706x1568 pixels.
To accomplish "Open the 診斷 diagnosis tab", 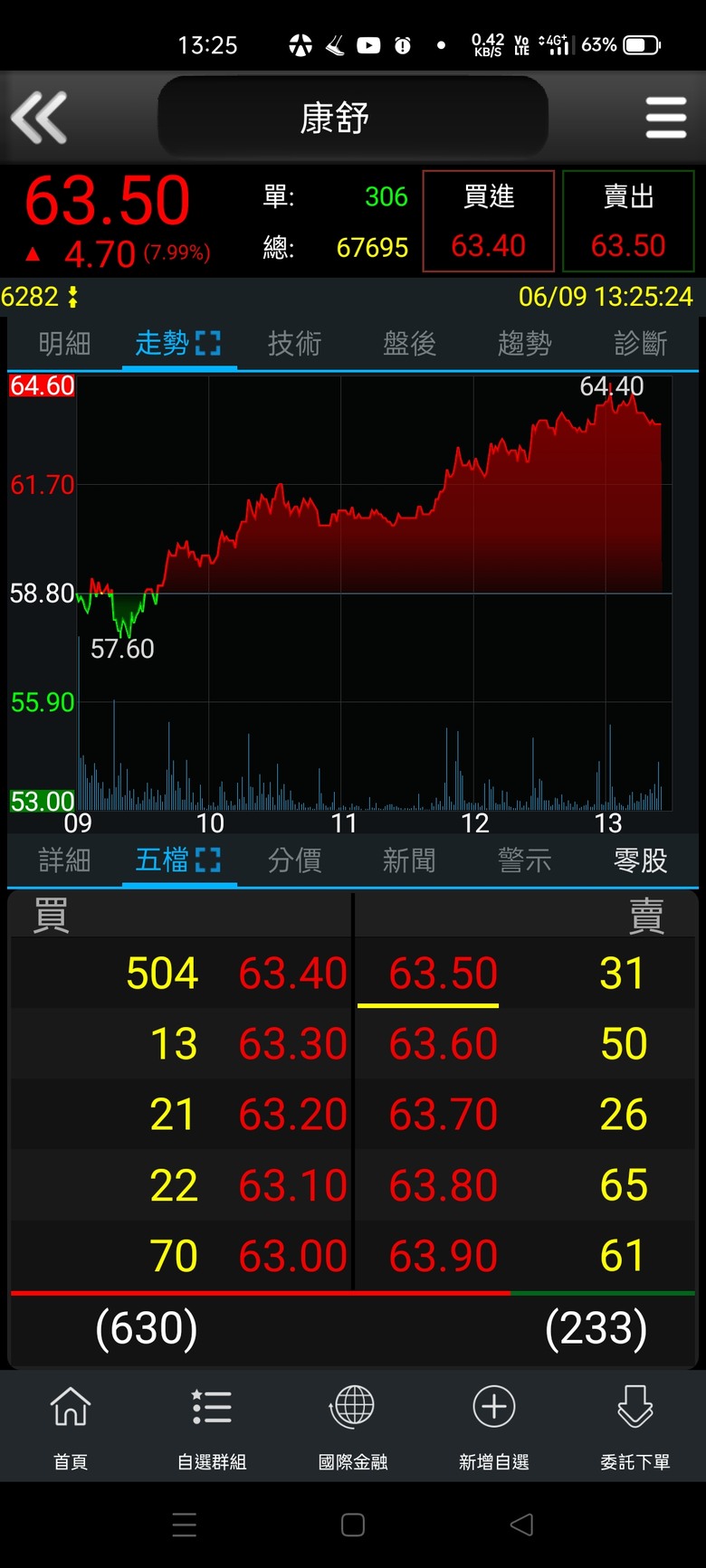I will [640, 344].
